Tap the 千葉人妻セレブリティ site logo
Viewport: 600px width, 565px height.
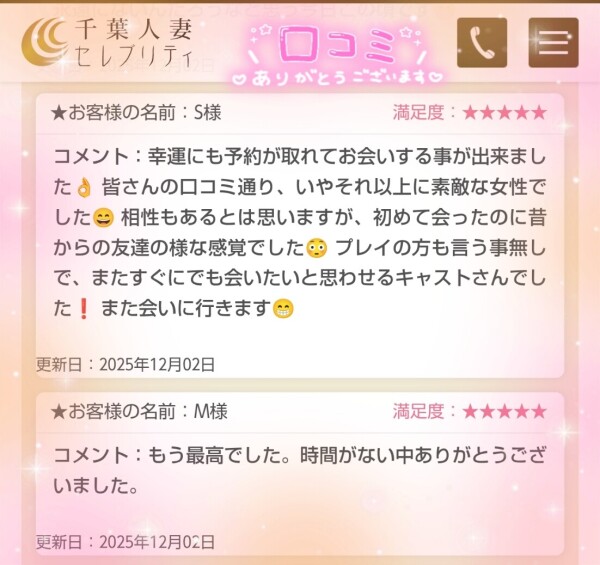[x=110, y=40]
